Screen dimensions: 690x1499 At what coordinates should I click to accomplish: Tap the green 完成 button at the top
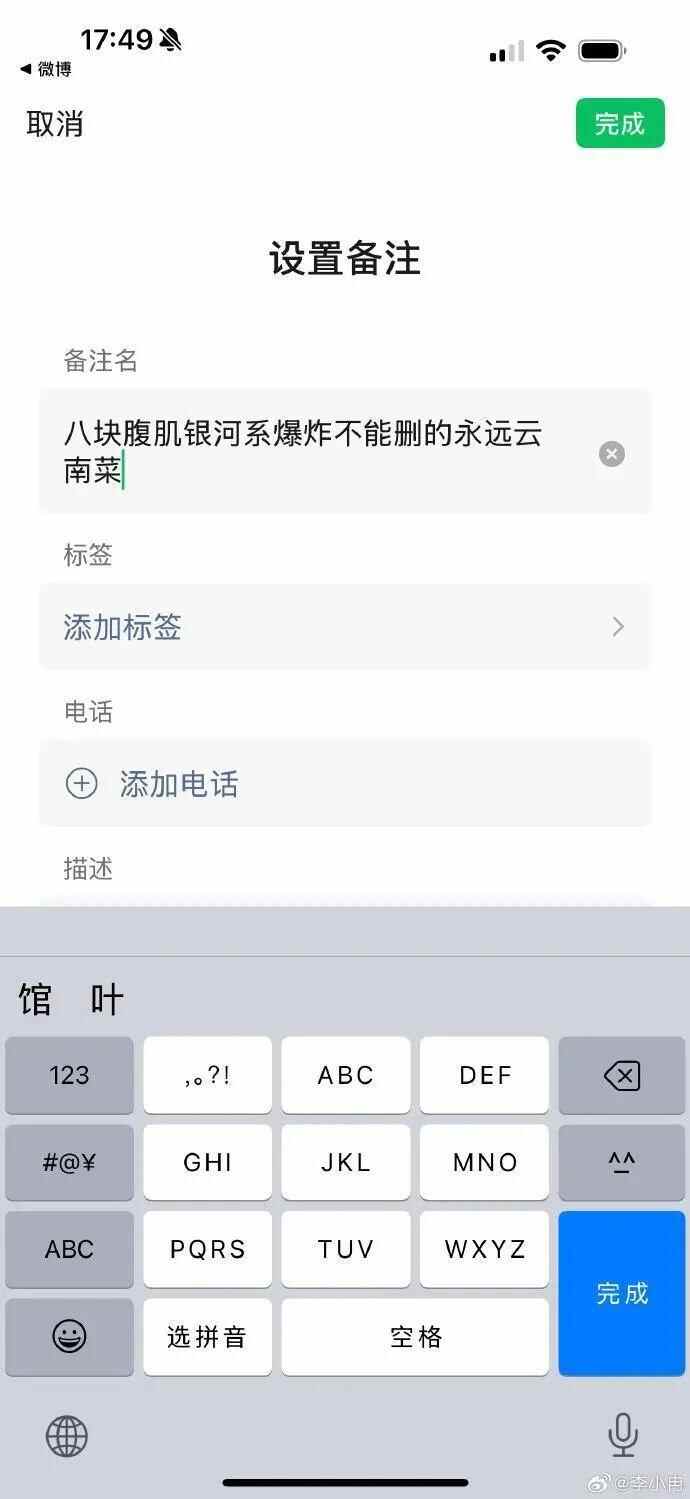pos(620,123)
